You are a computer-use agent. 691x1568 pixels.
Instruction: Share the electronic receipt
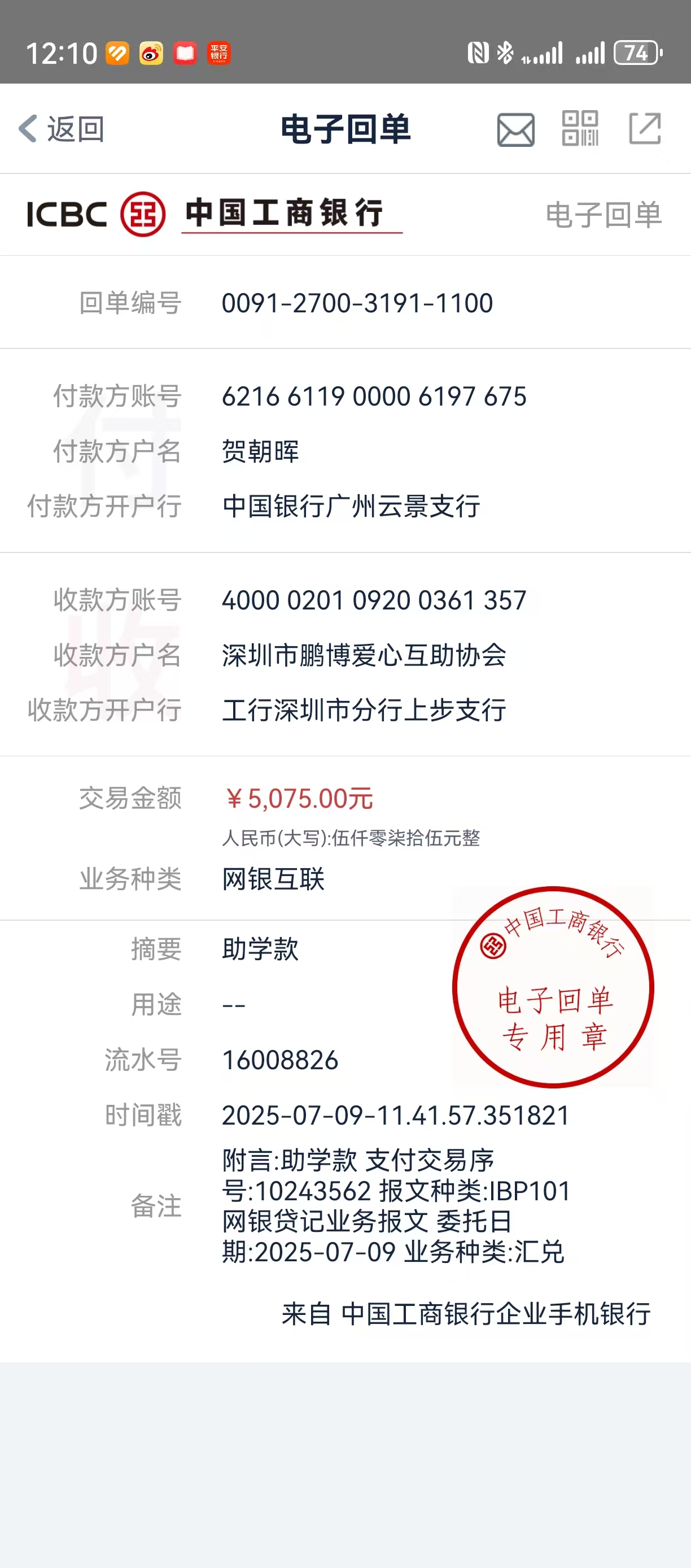[x=644, y=128]
